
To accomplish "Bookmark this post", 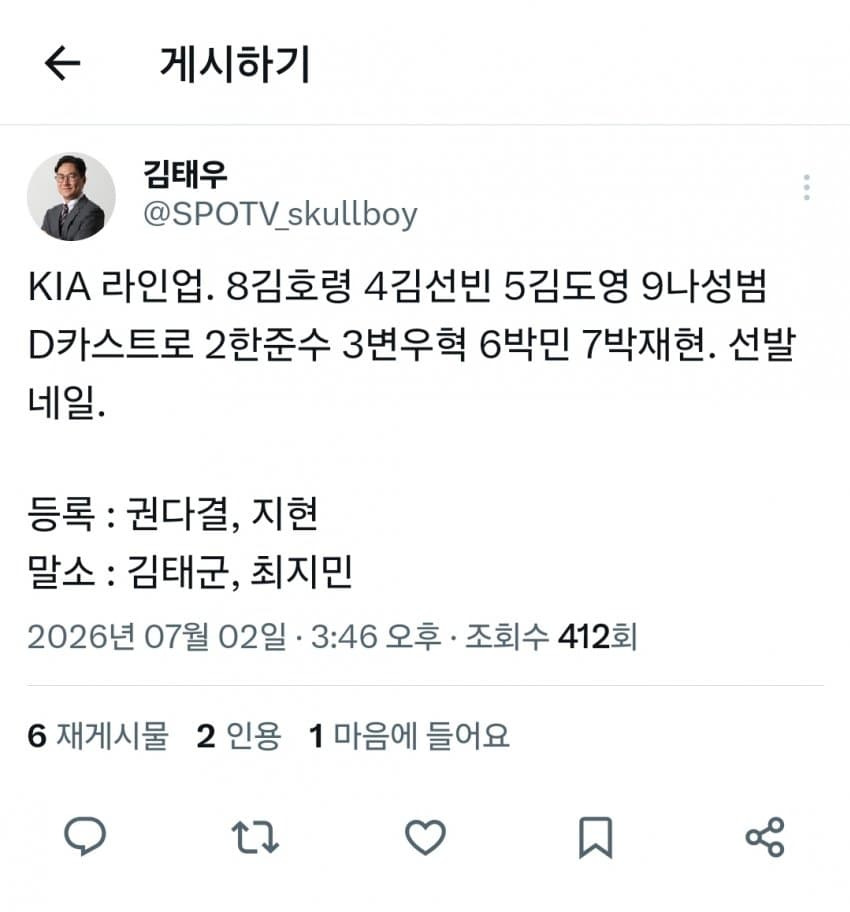I will (x=596, y=837).
